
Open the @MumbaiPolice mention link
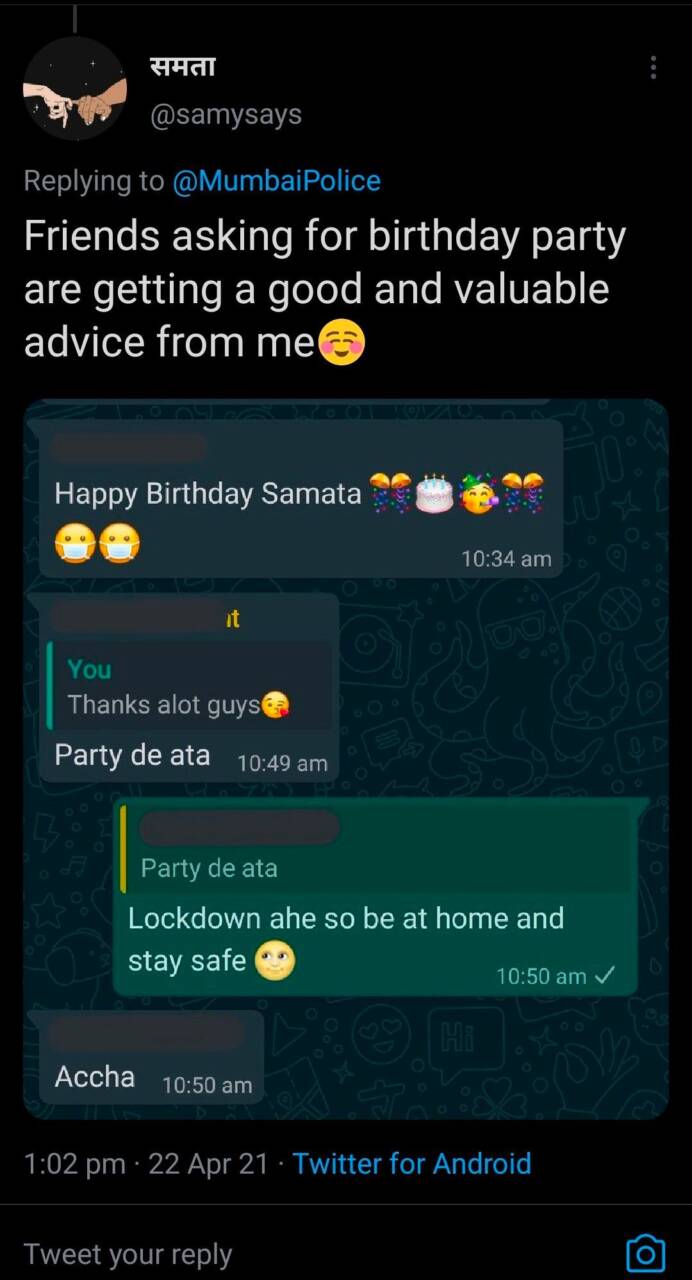[277, 181]
